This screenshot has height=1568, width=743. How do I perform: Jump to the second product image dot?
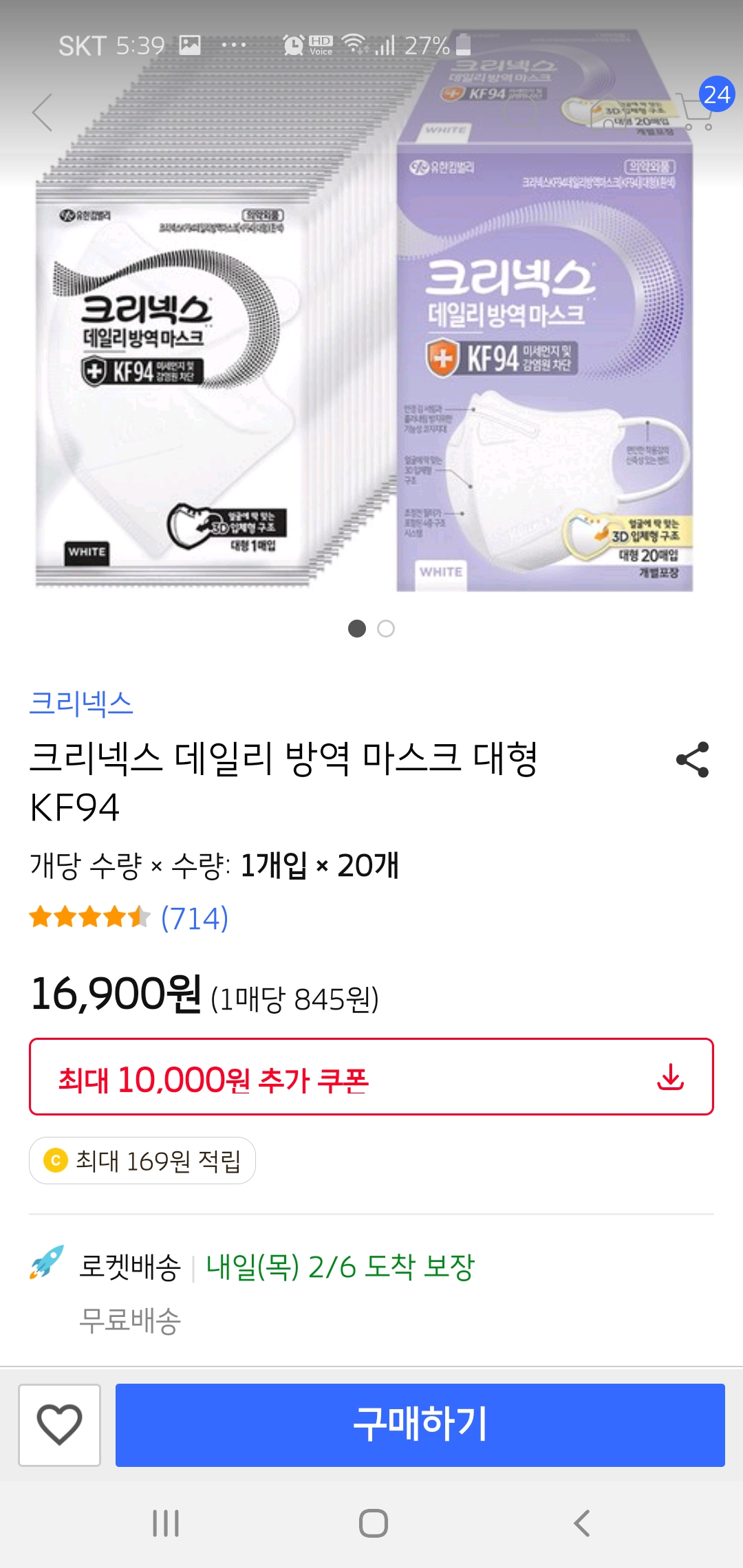tap(386, 629)
